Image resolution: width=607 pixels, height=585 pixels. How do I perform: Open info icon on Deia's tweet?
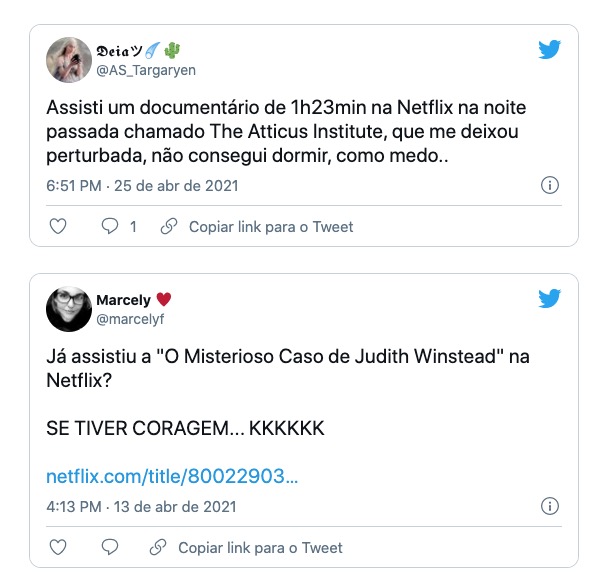pos(549,185)
